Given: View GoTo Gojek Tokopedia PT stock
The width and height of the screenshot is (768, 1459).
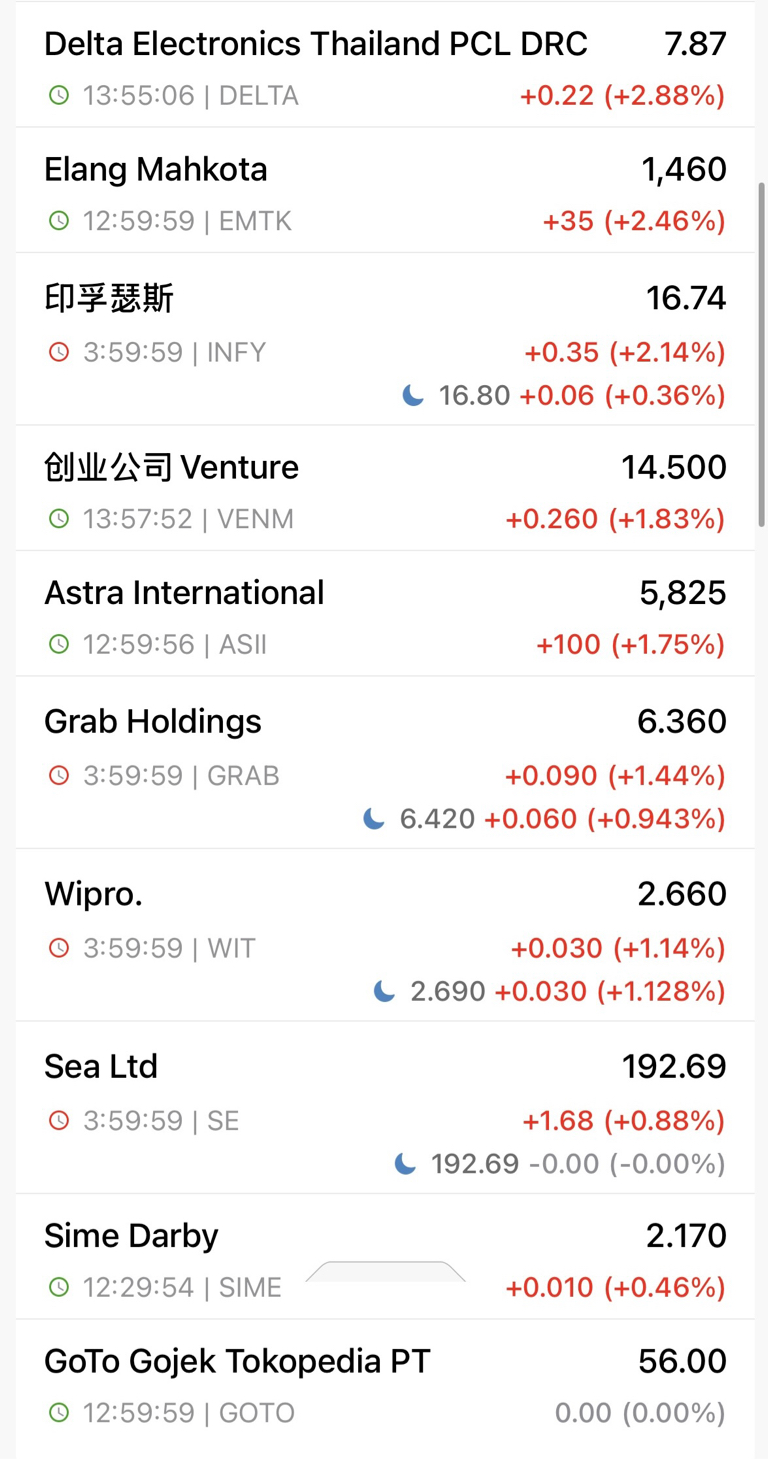Looking at the screenshot, I should 237,1362.
